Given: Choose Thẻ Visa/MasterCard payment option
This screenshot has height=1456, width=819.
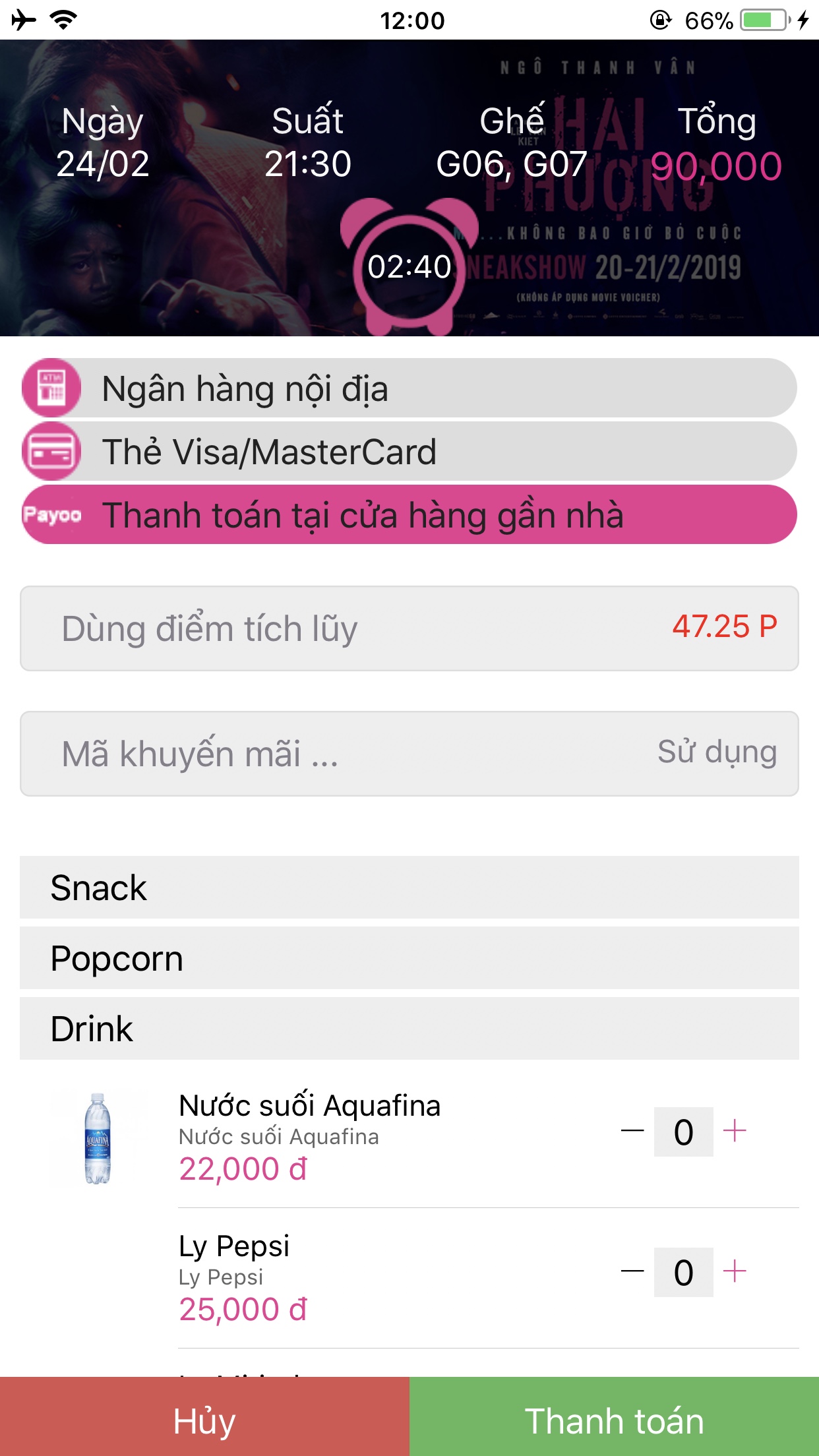Looking at the screenshot, I should (x=409, y=451).
